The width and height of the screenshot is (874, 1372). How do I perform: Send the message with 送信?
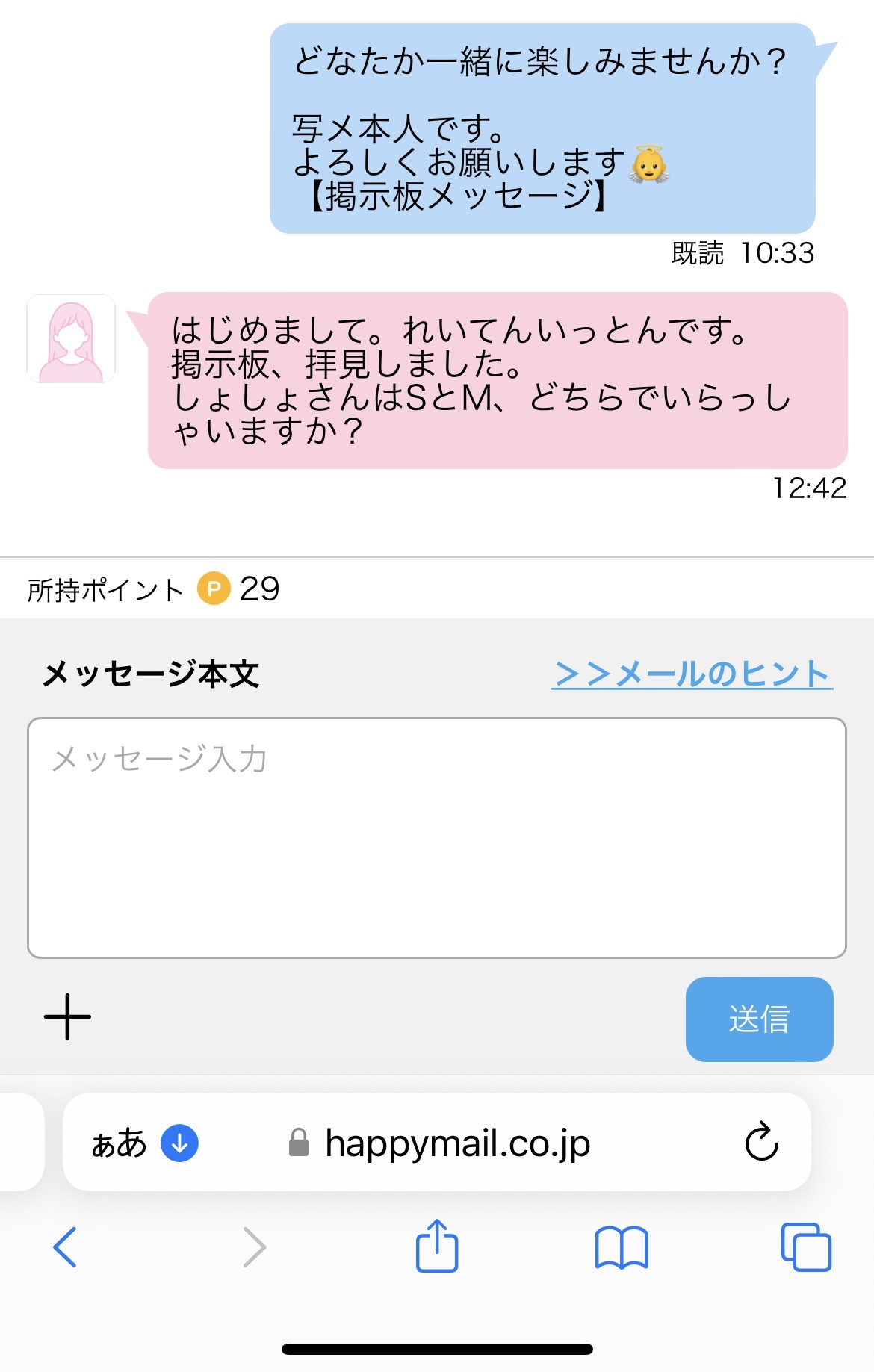coord(758,1019)
